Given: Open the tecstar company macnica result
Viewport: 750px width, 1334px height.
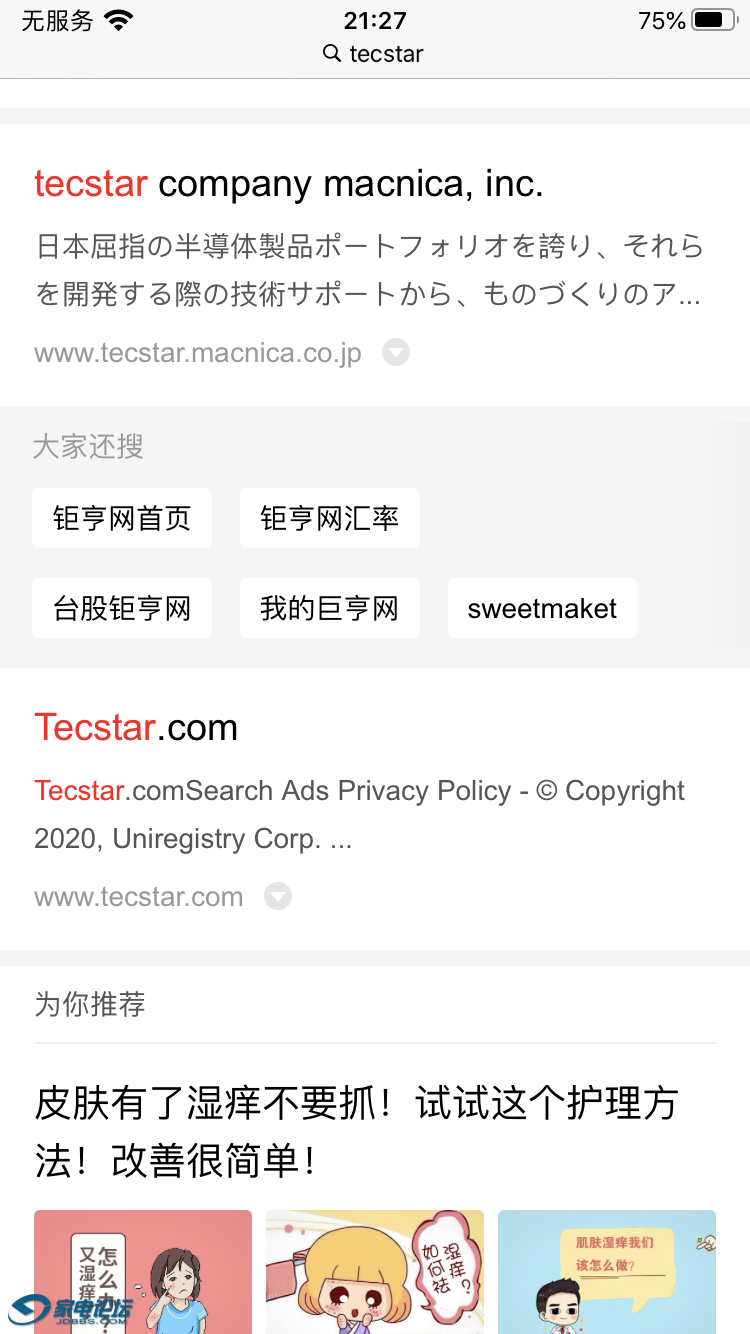Looking at the screenshot, I should coord(286,184).
